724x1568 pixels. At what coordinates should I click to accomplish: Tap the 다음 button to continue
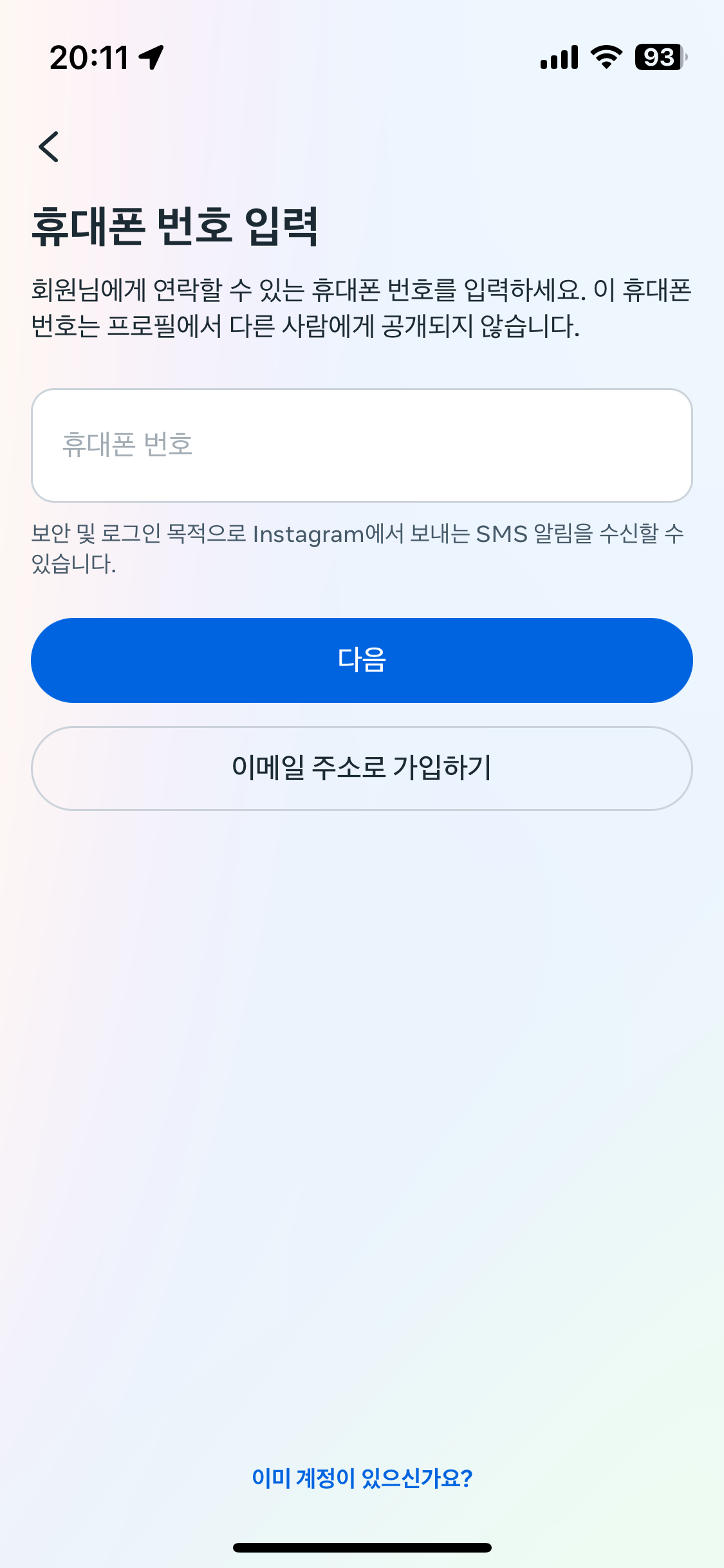362,660
